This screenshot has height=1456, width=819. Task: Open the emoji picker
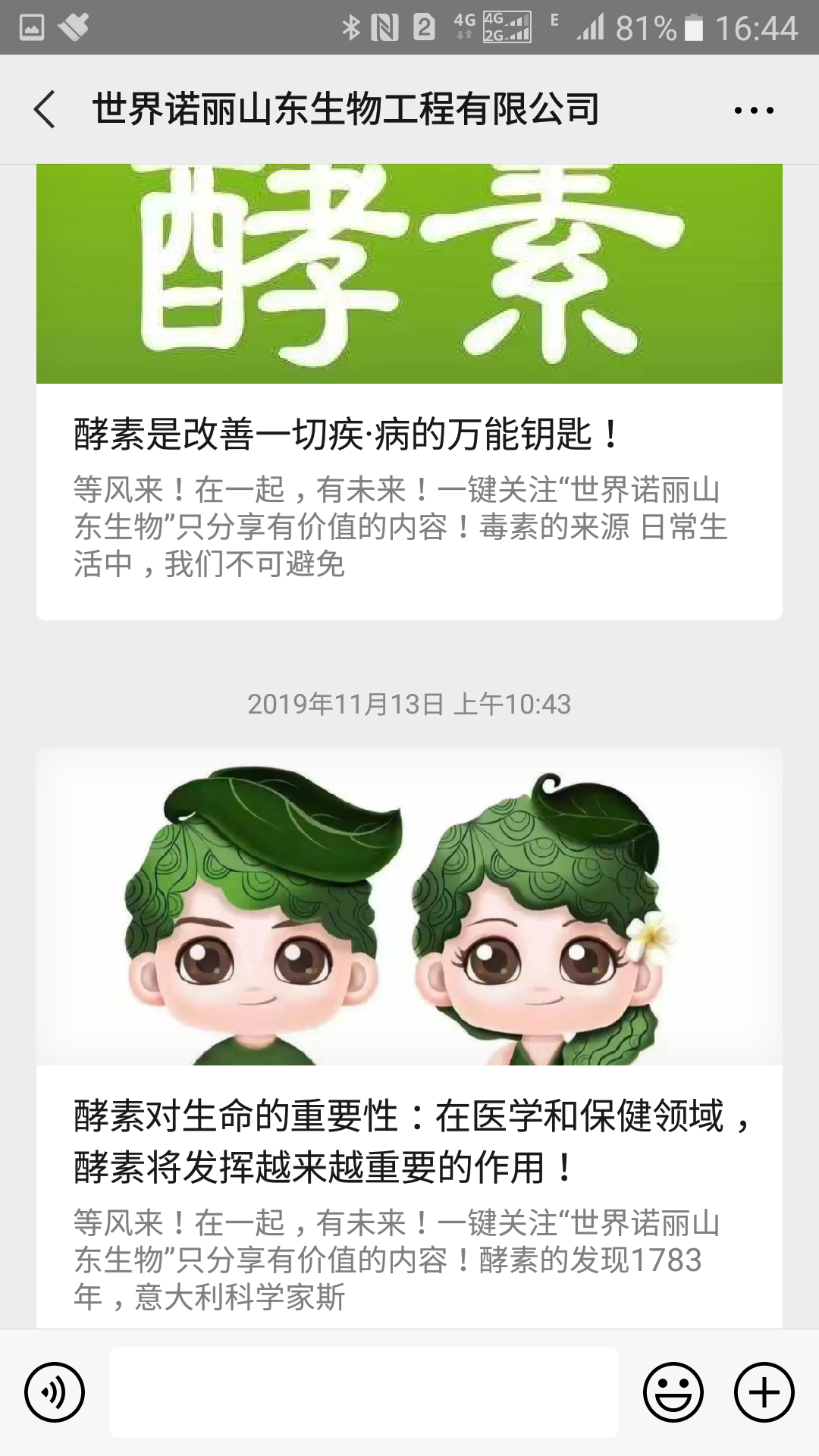[673, 1392]
